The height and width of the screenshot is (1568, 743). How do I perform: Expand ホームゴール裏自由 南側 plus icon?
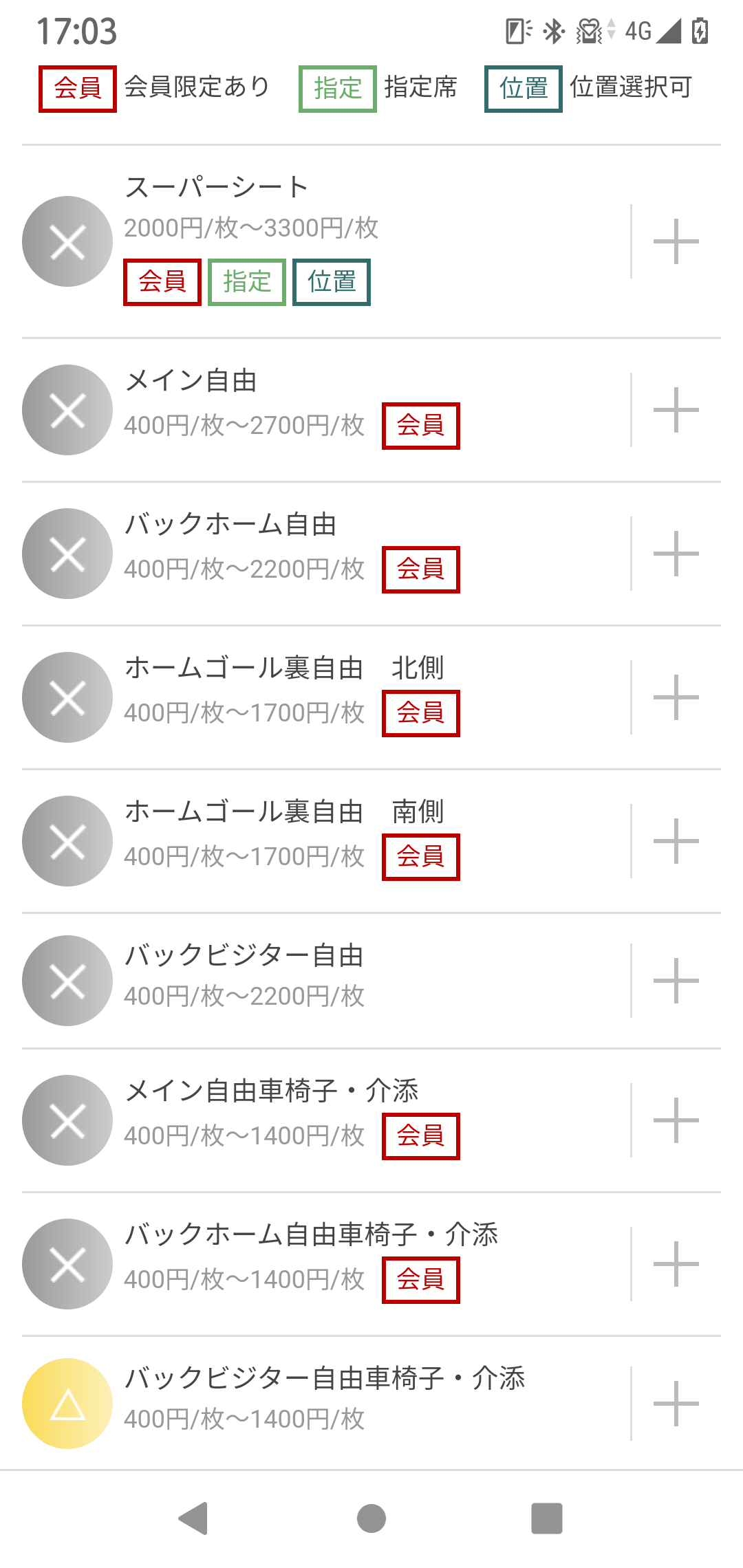pos(676,841)
